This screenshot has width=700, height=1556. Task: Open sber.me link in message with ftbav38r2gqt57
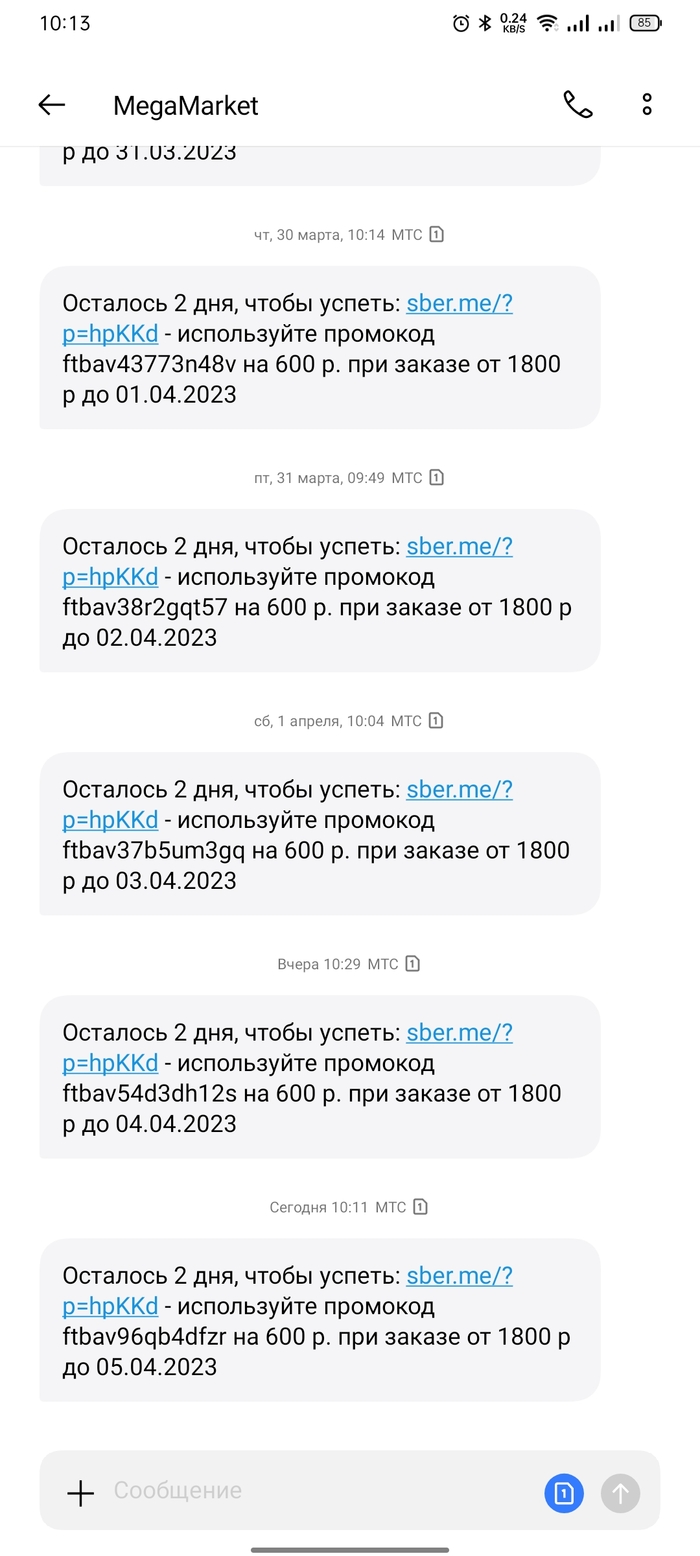pos(459,547)
